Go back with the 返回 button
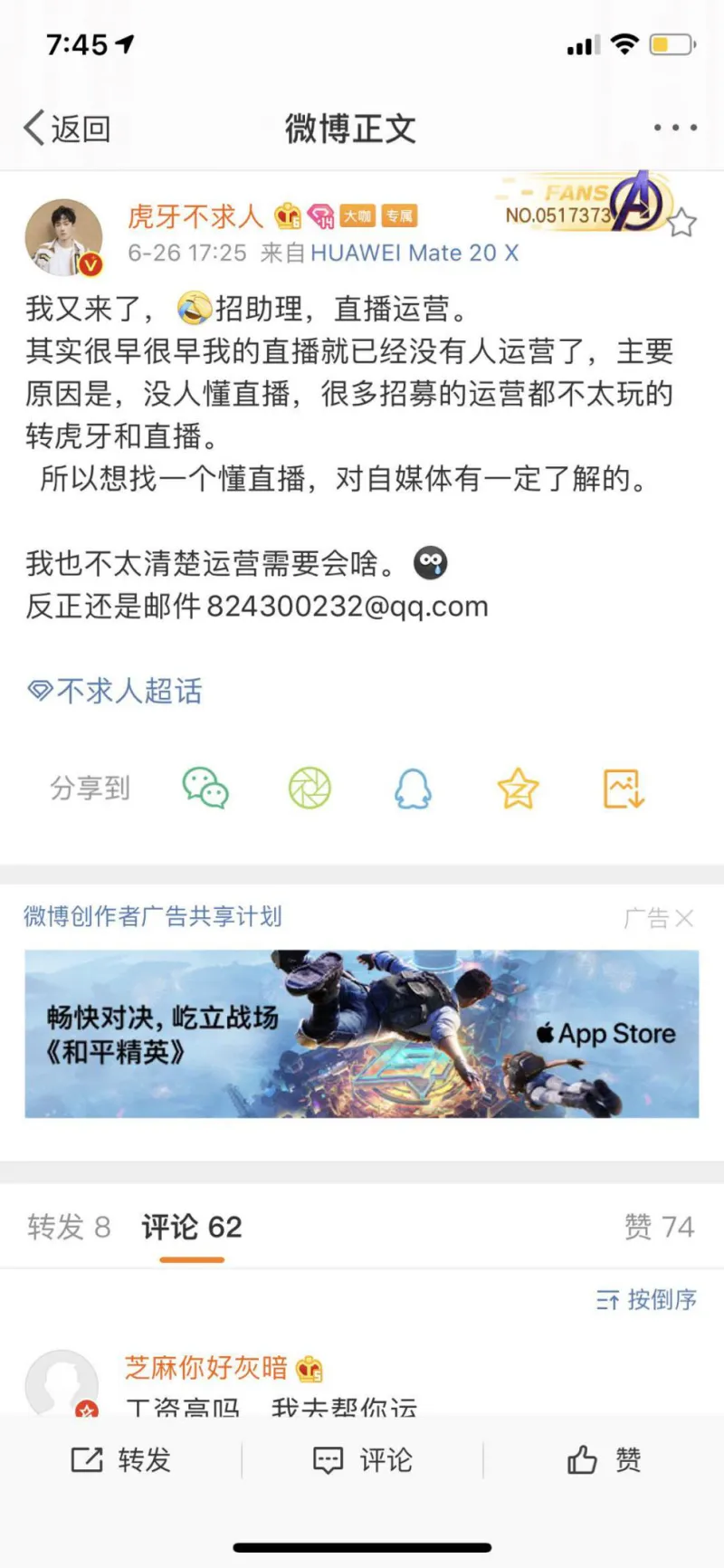The image size is (724, 1568). click(x=67, y=129)
